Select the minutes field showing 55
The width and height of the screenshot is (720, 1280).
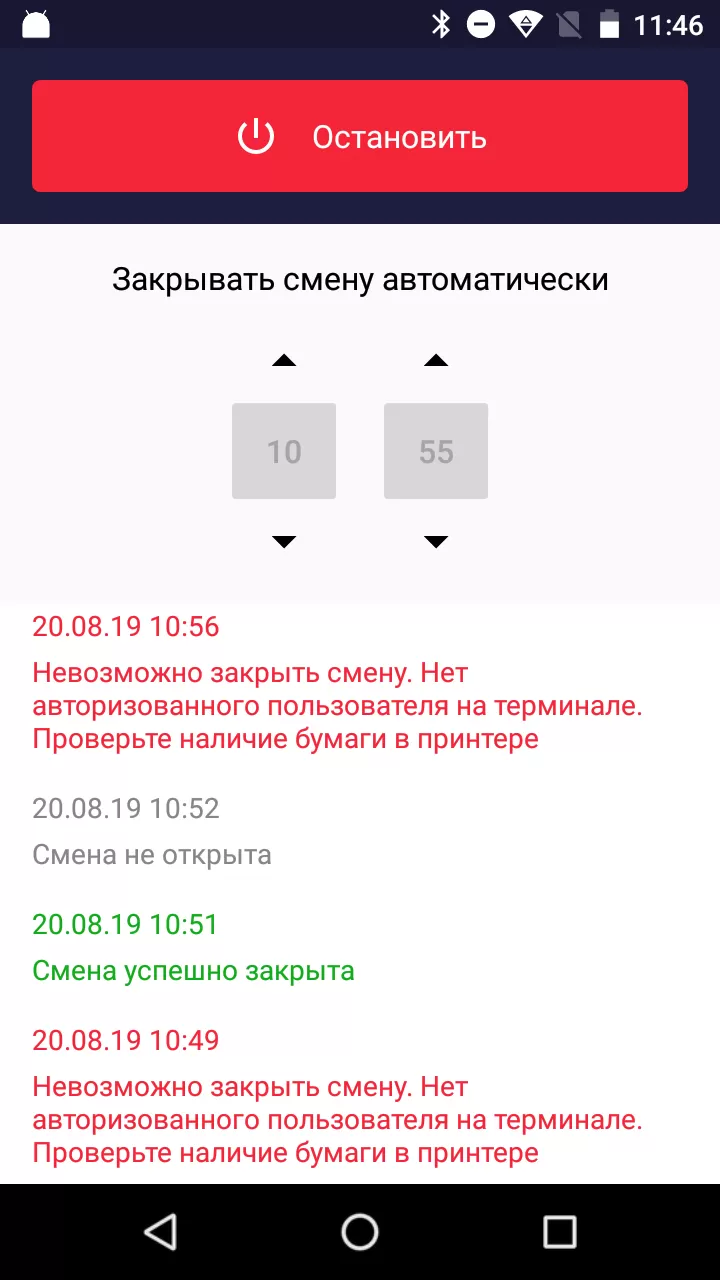[436, 451]
